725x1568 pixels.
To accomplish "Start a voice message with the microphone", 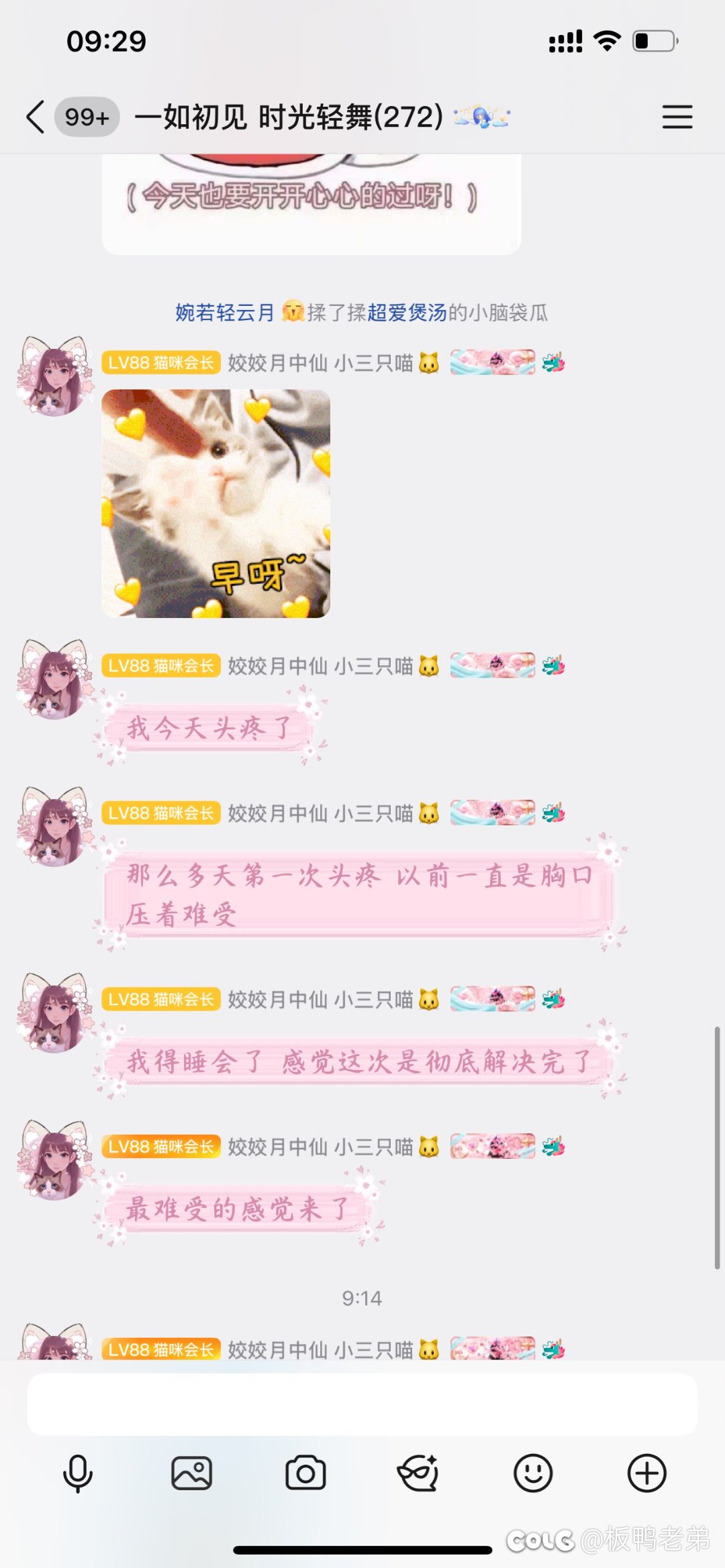I will [78, 1473].
